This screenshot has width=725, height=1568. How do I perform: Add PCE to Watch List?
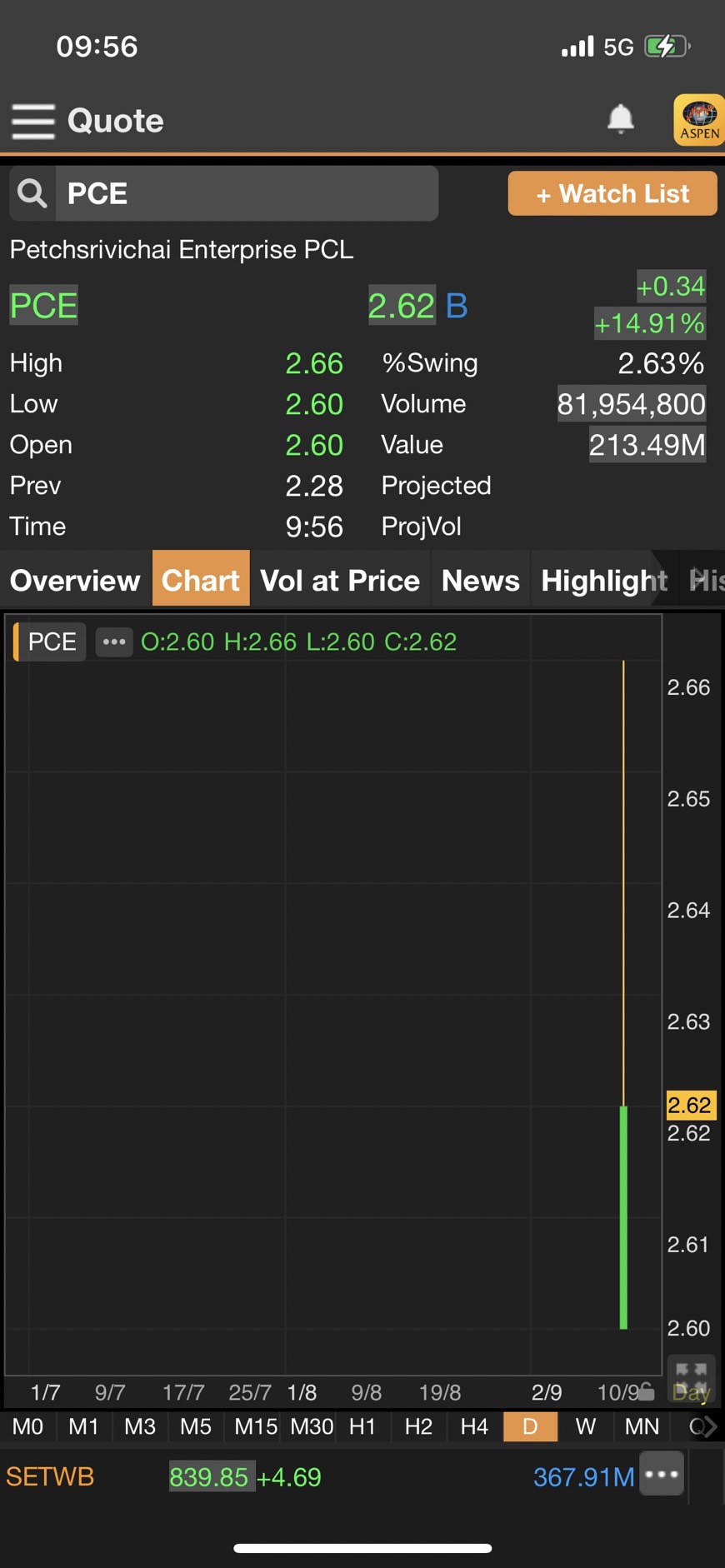click(612, 194)
